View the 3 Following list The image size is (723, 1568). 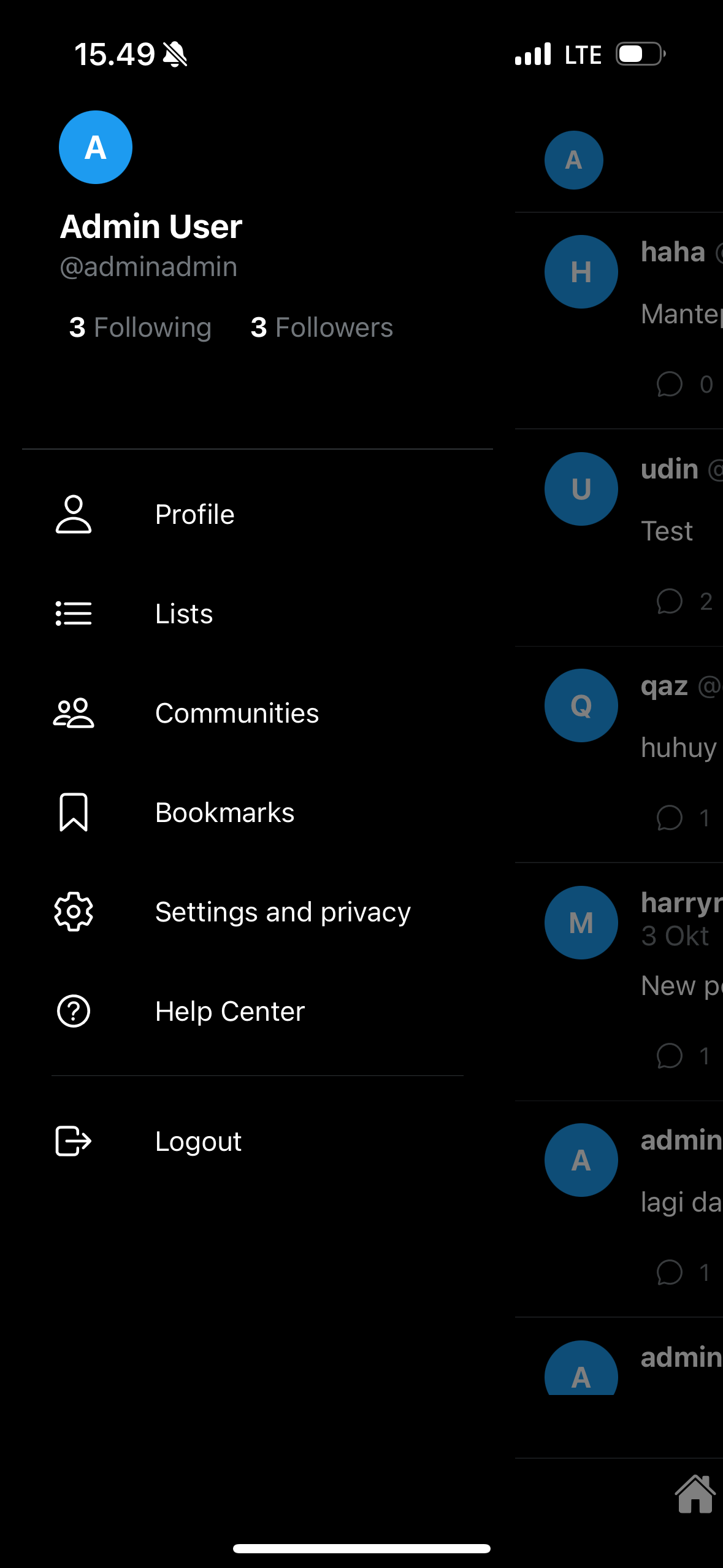(140, 327)
